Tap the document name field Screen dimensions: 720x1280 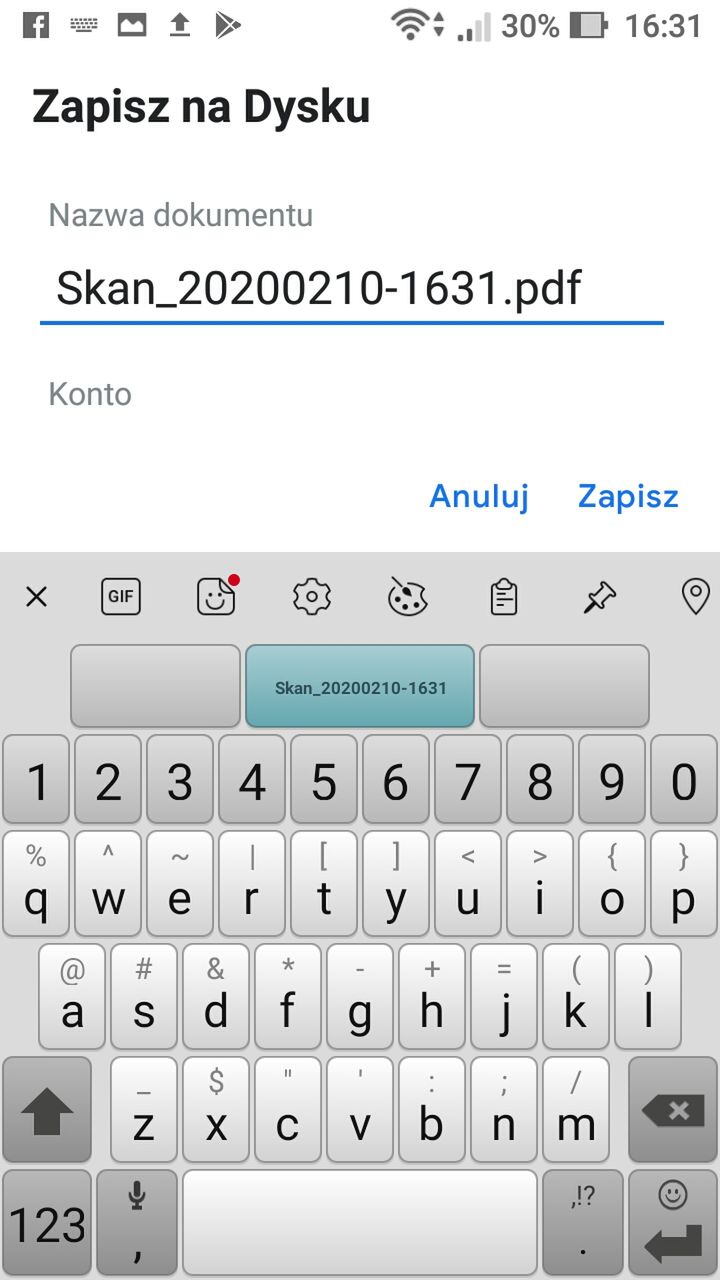350,289
